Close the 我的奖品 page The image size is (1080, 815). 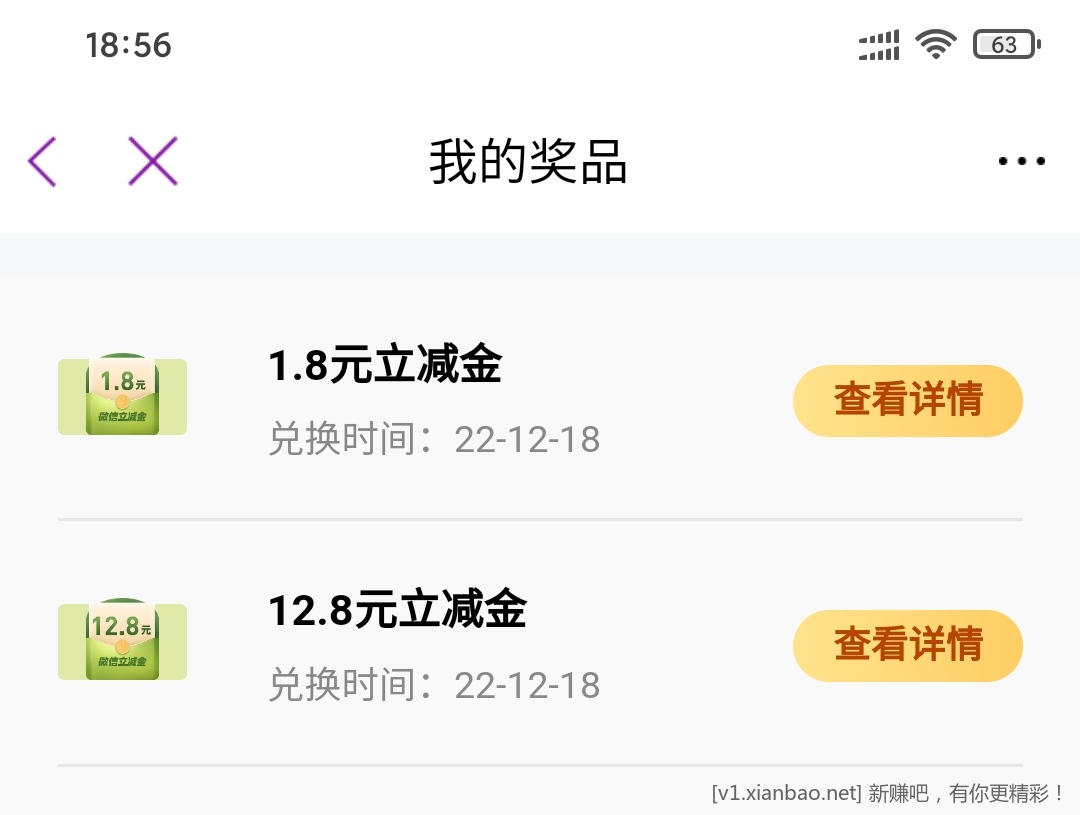click(152, 161)
